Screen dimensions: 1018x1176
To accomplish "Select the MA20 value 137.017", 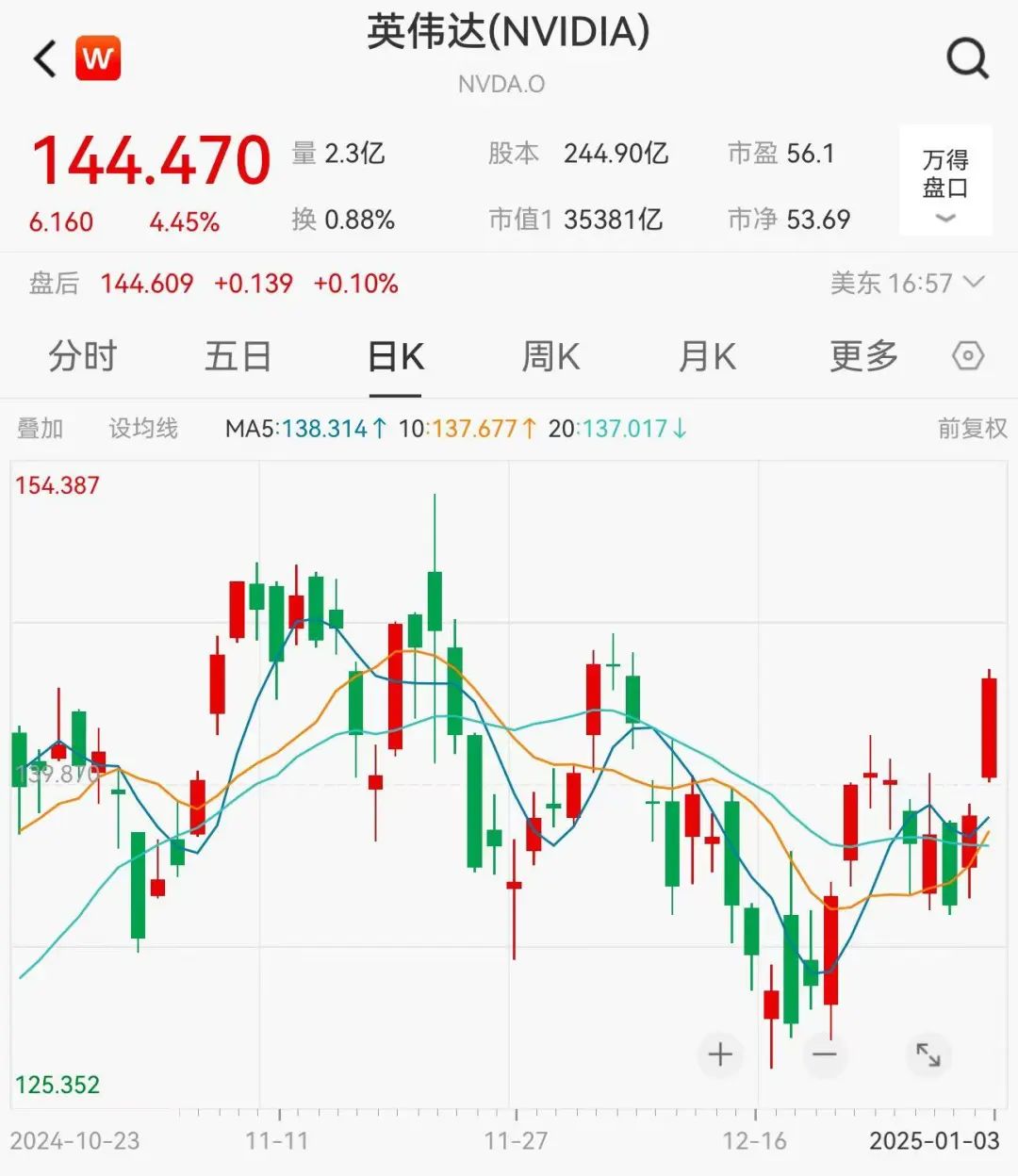I will pos(626,429).
